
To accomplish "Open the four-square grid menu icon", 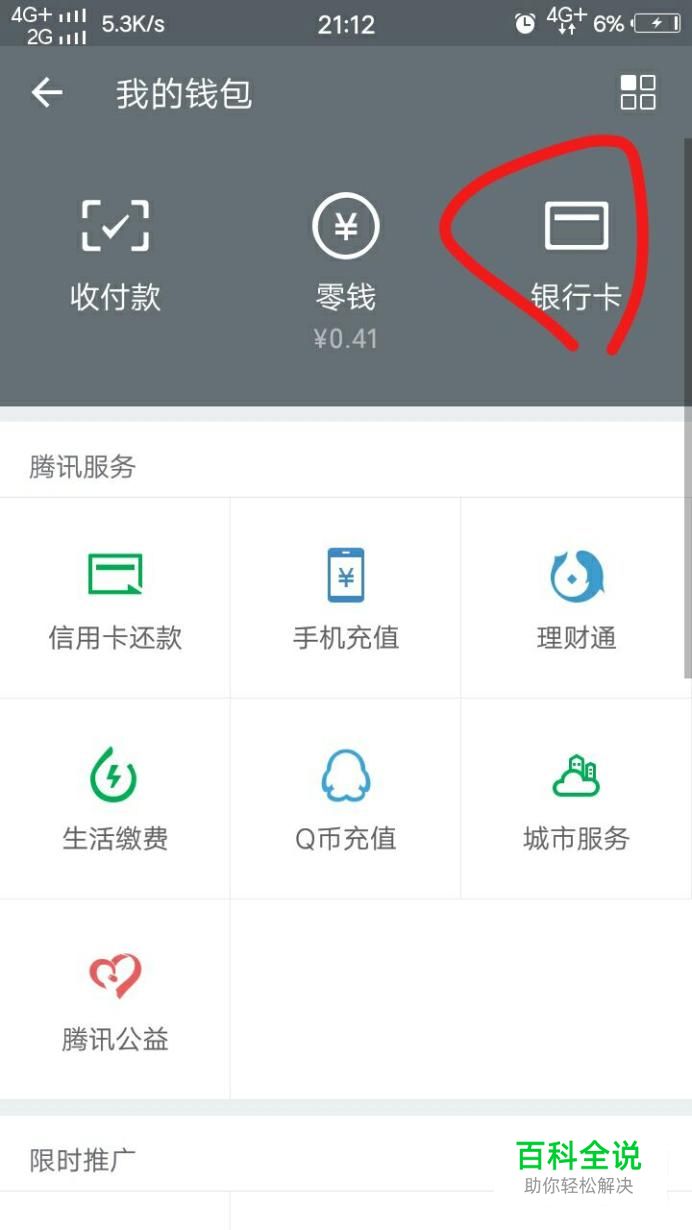I will (x=638, y=92).
